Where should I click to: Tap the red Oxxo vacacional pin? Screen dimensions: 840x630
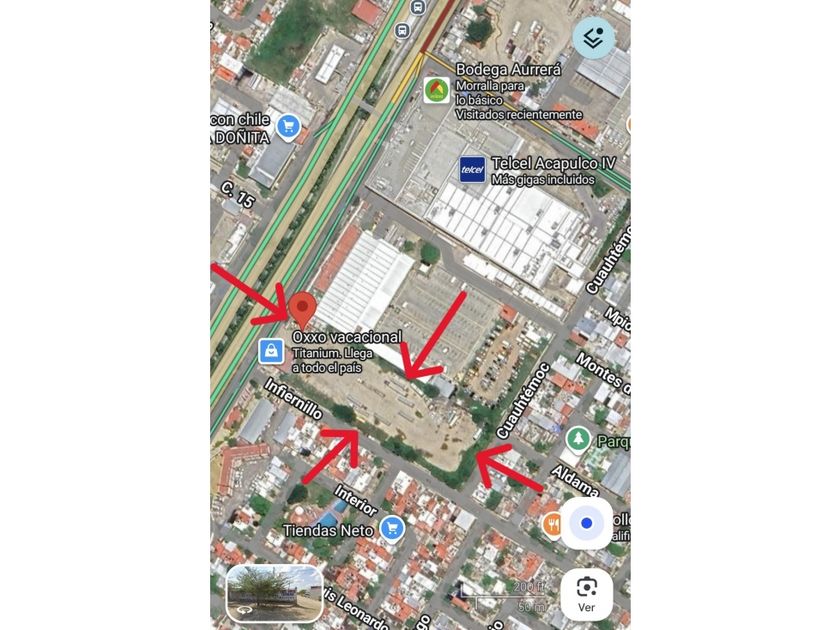tap(304, 307)
